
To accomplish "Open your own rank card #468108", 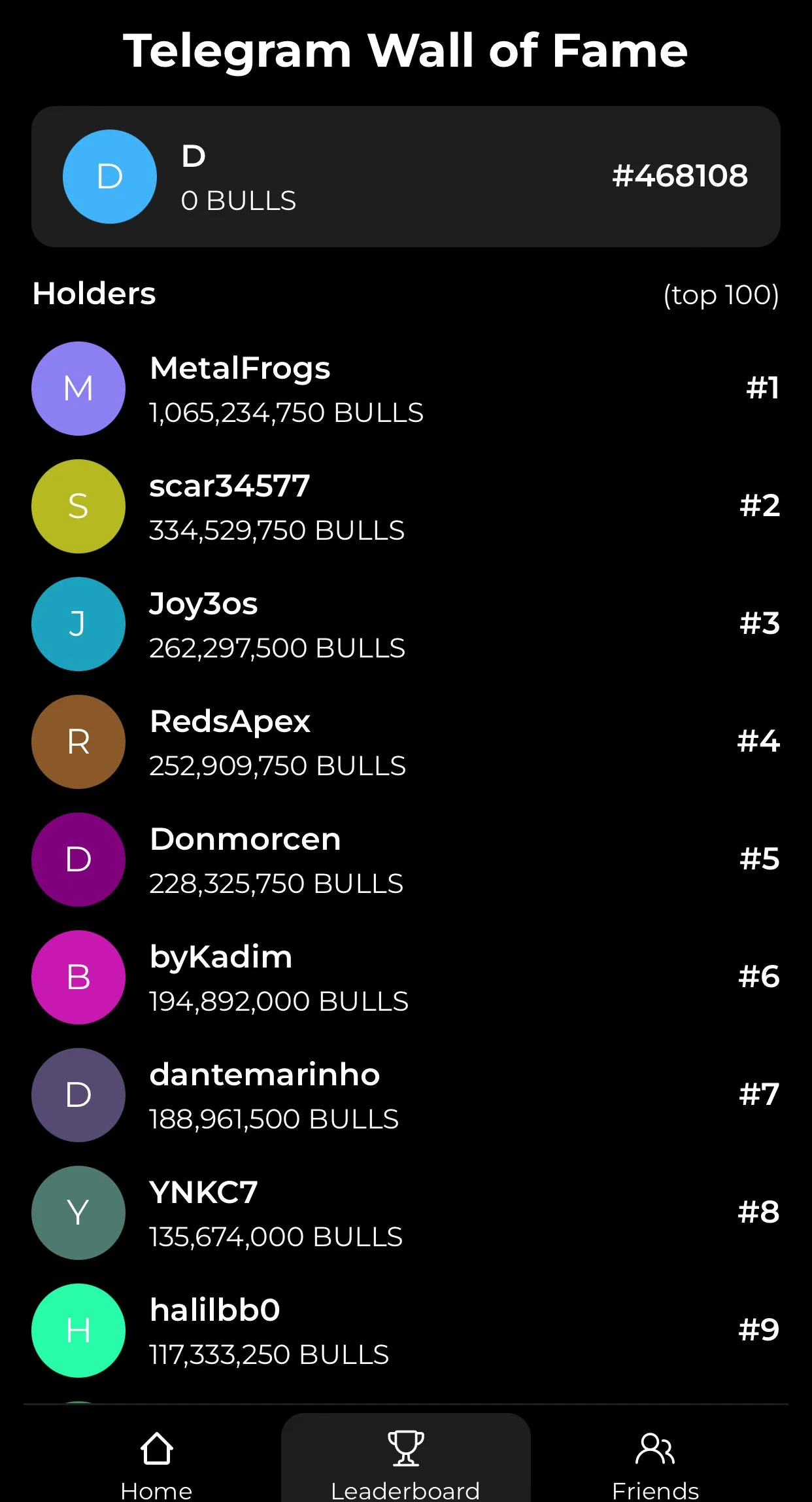I will point(405,177).
